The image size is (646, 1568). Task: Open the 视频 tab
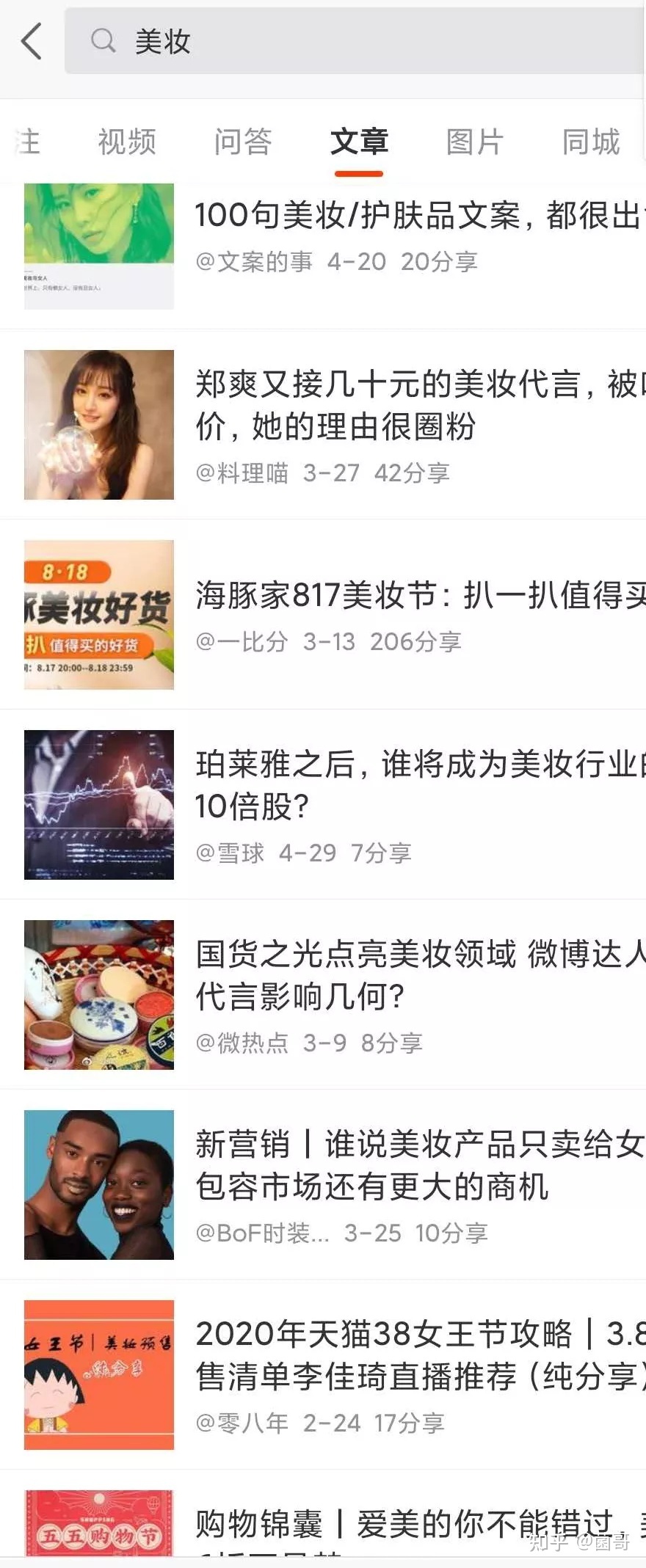point(127,142)
